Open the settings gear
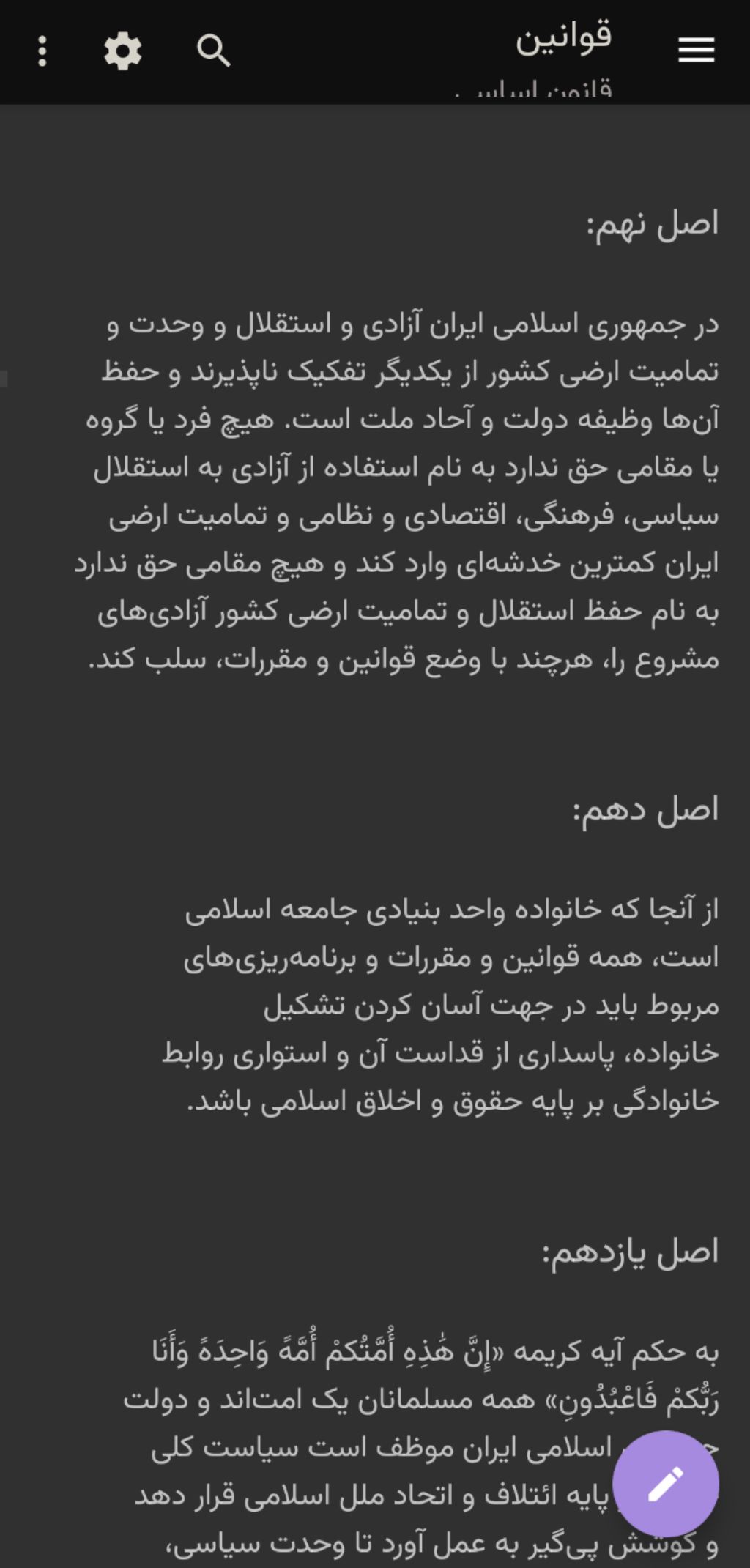750x1568 pixels. [122, 51]
